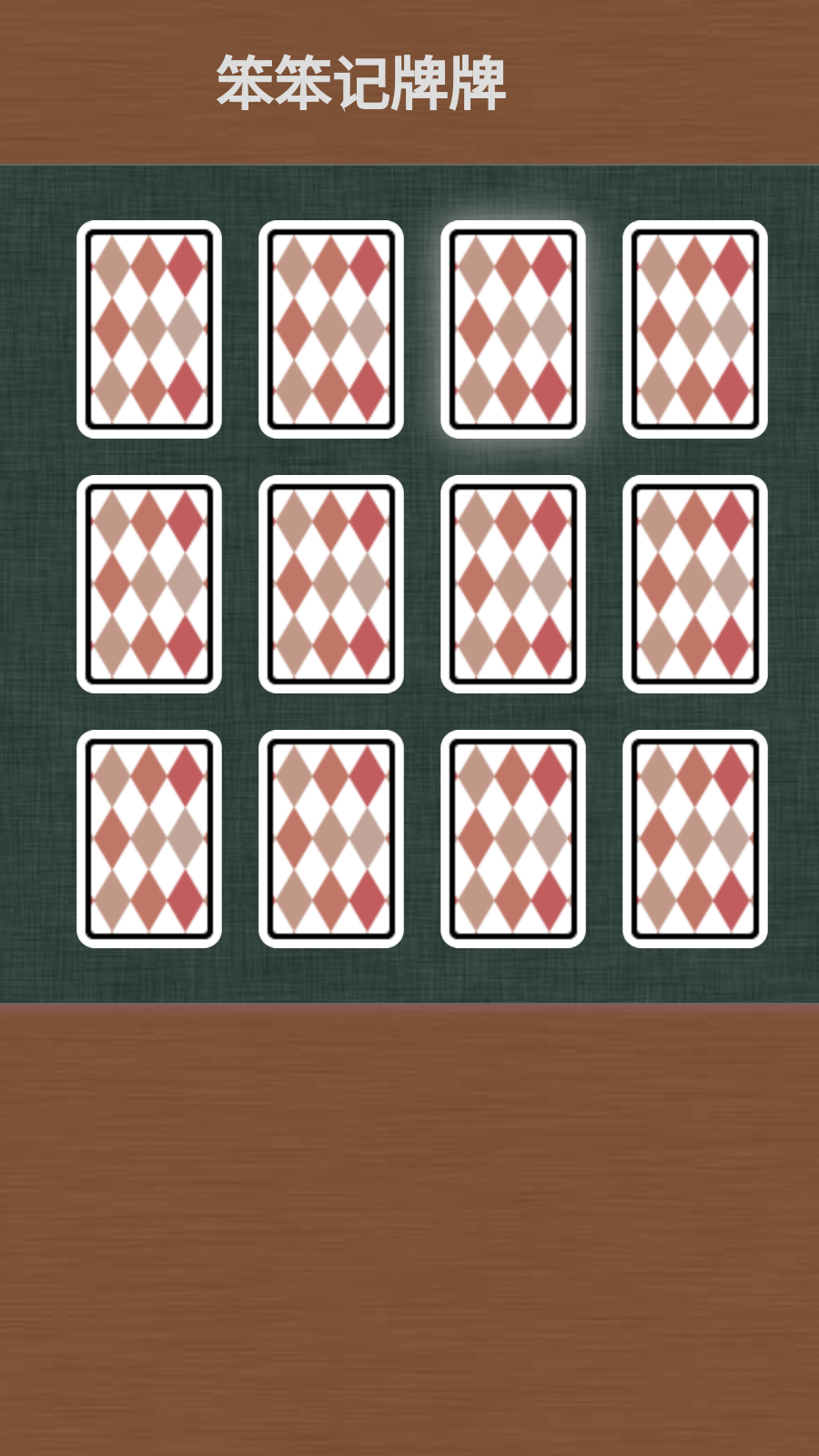Flip the first card in the top row

149,329
